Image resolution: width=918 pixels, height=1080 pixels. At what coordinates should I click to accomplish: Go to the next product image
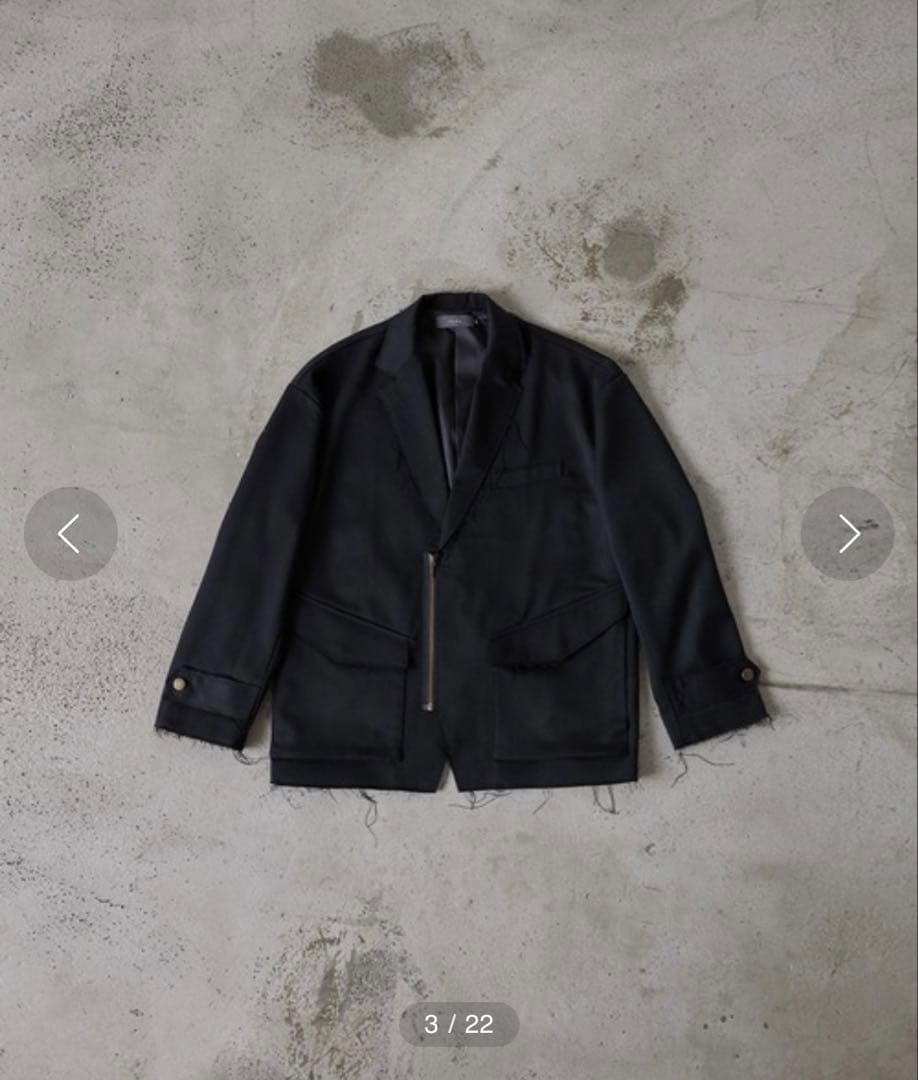tap(847, 534)
